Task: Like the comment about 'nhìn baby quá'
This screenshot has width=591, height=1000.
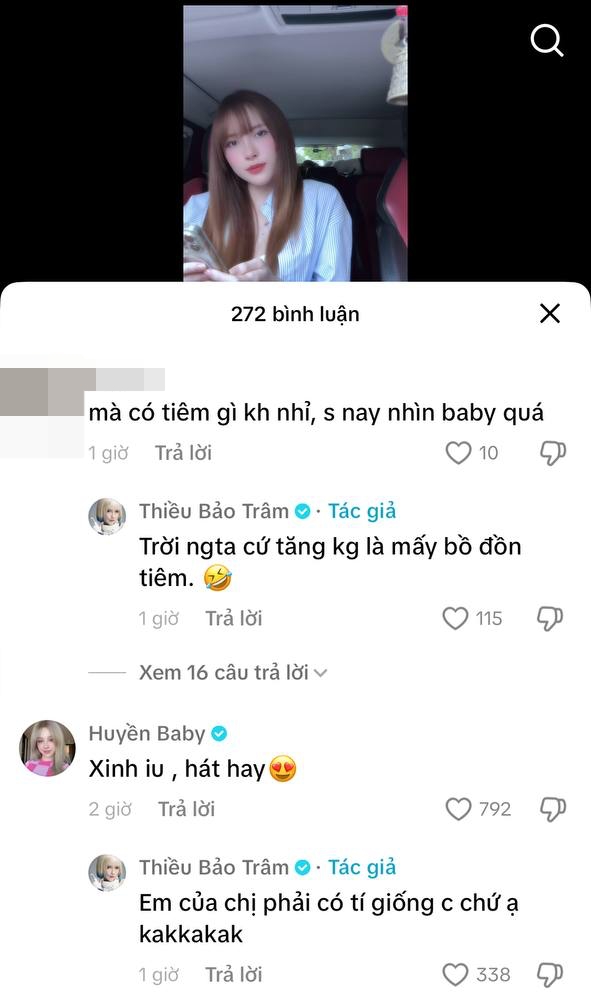Action: click(x=458, y=453)
